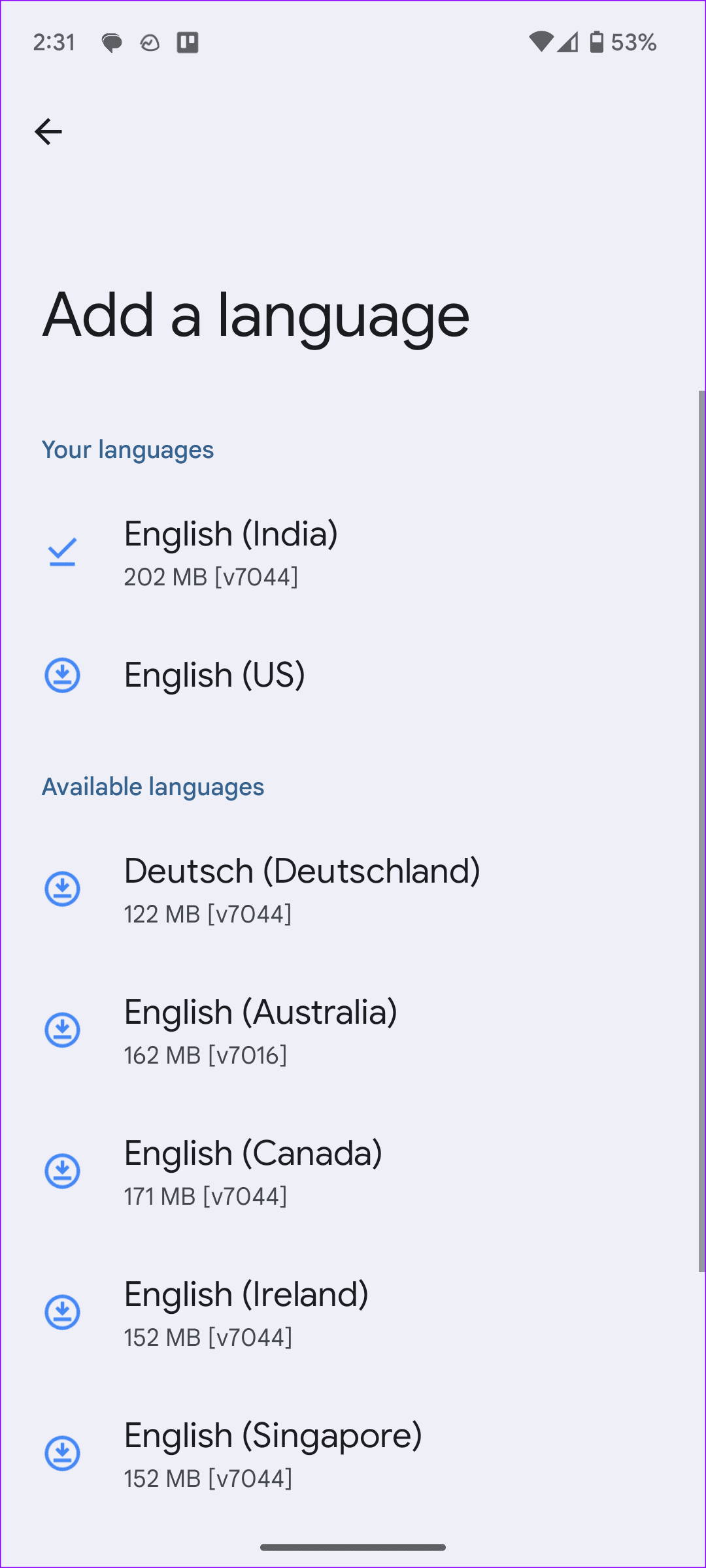This screenshot has height=1568, width=706.
Task: Tap the navigation gesture bar at bottom
Action: (353, 1546)
